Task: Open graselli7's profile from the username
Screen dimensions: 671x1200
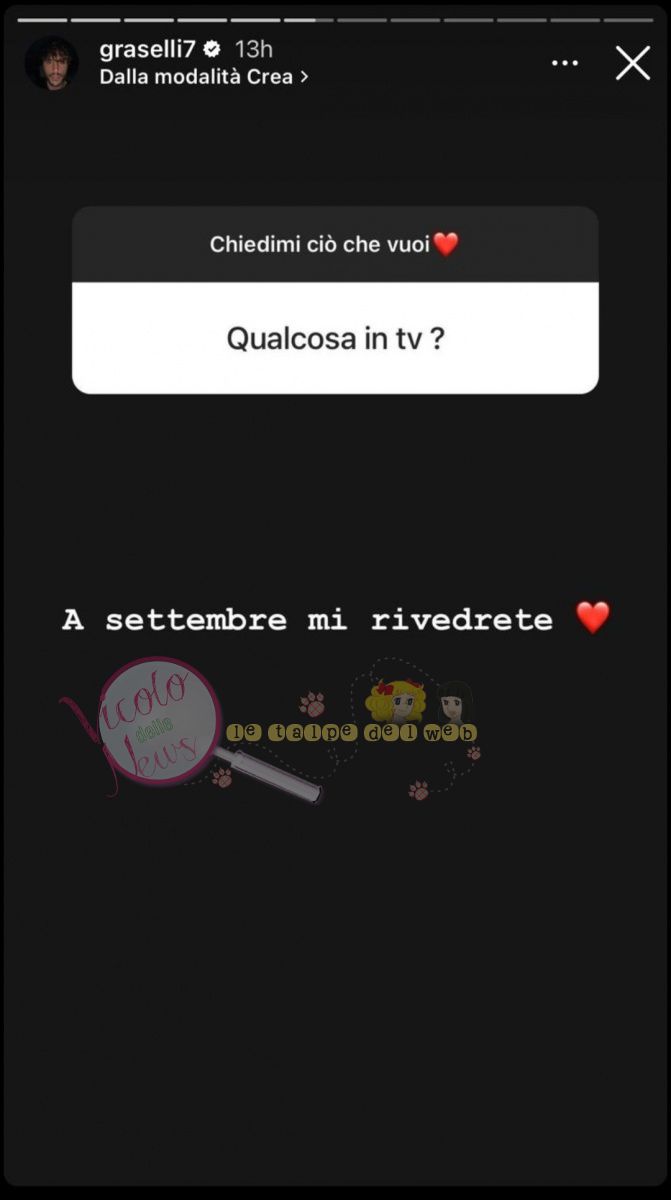Action: [148, 49]
